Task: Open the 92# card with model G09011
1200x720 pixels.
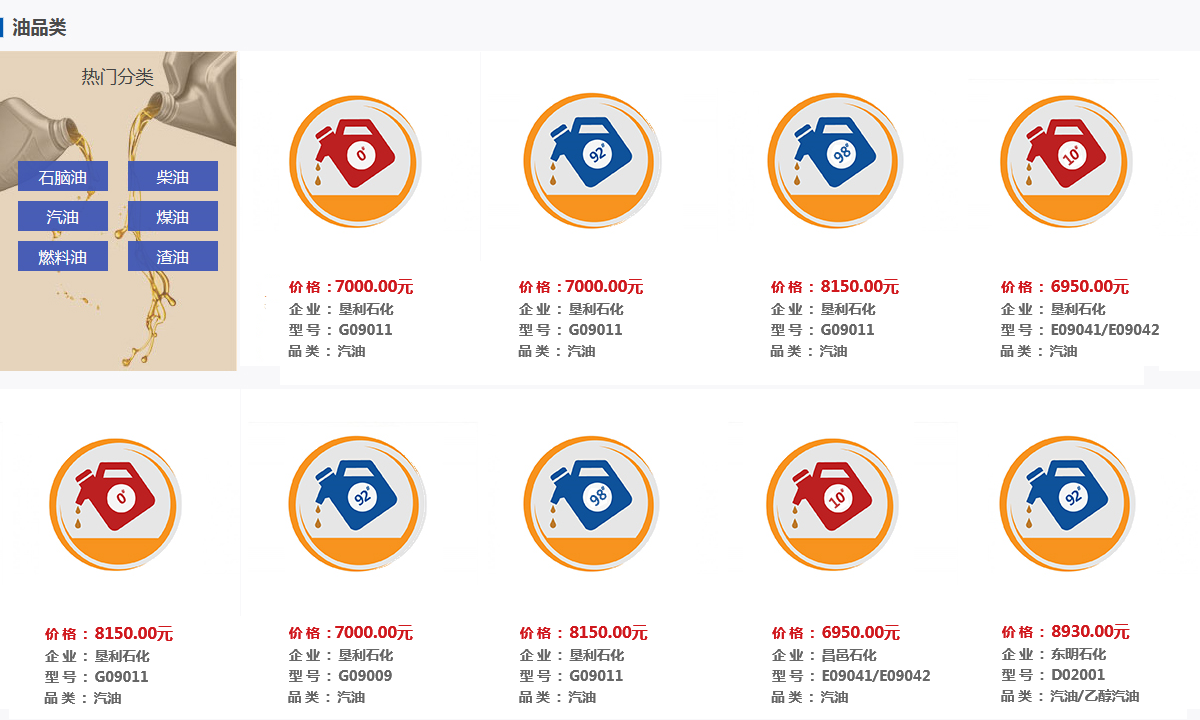Action: (x=591, y=160)
